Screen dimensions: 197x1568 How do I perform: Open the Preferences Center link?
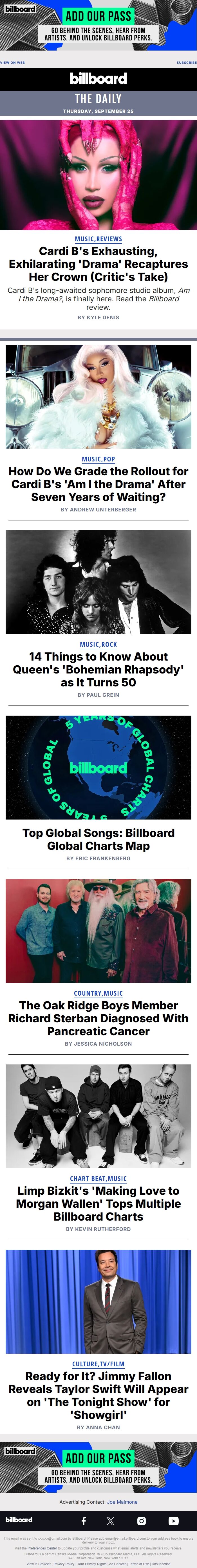point(42,1548)
